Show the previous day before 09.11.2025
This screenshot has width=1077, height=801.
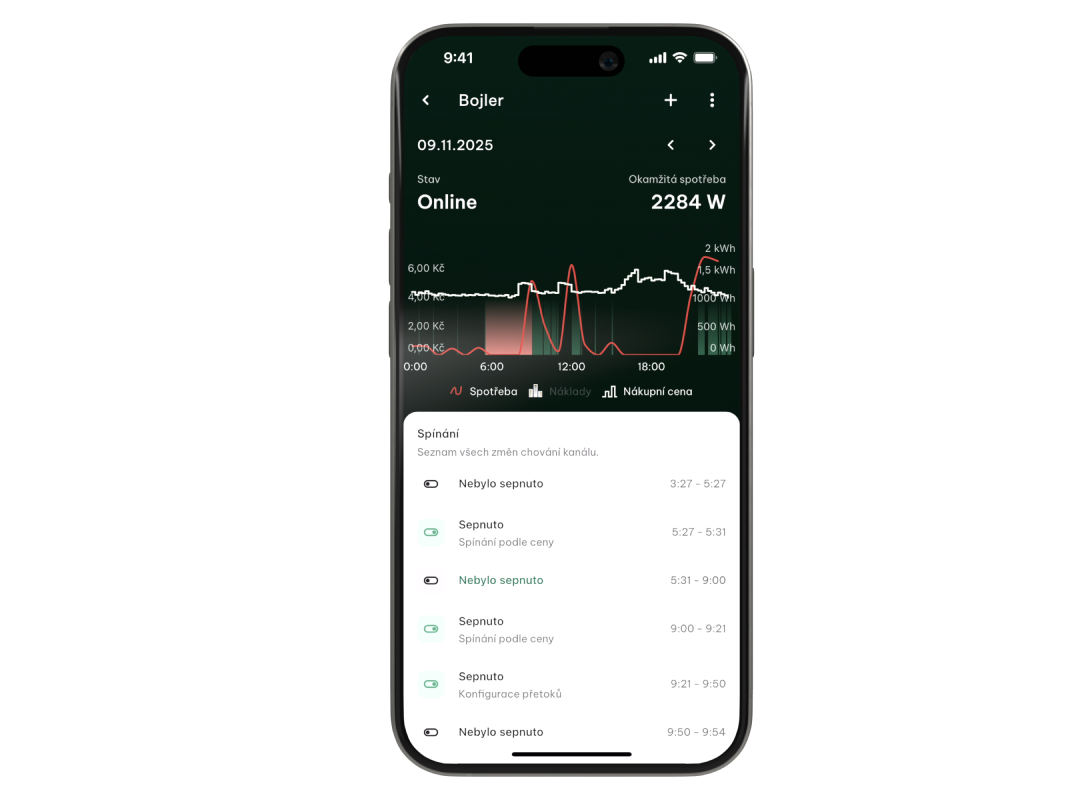point(671,145)
